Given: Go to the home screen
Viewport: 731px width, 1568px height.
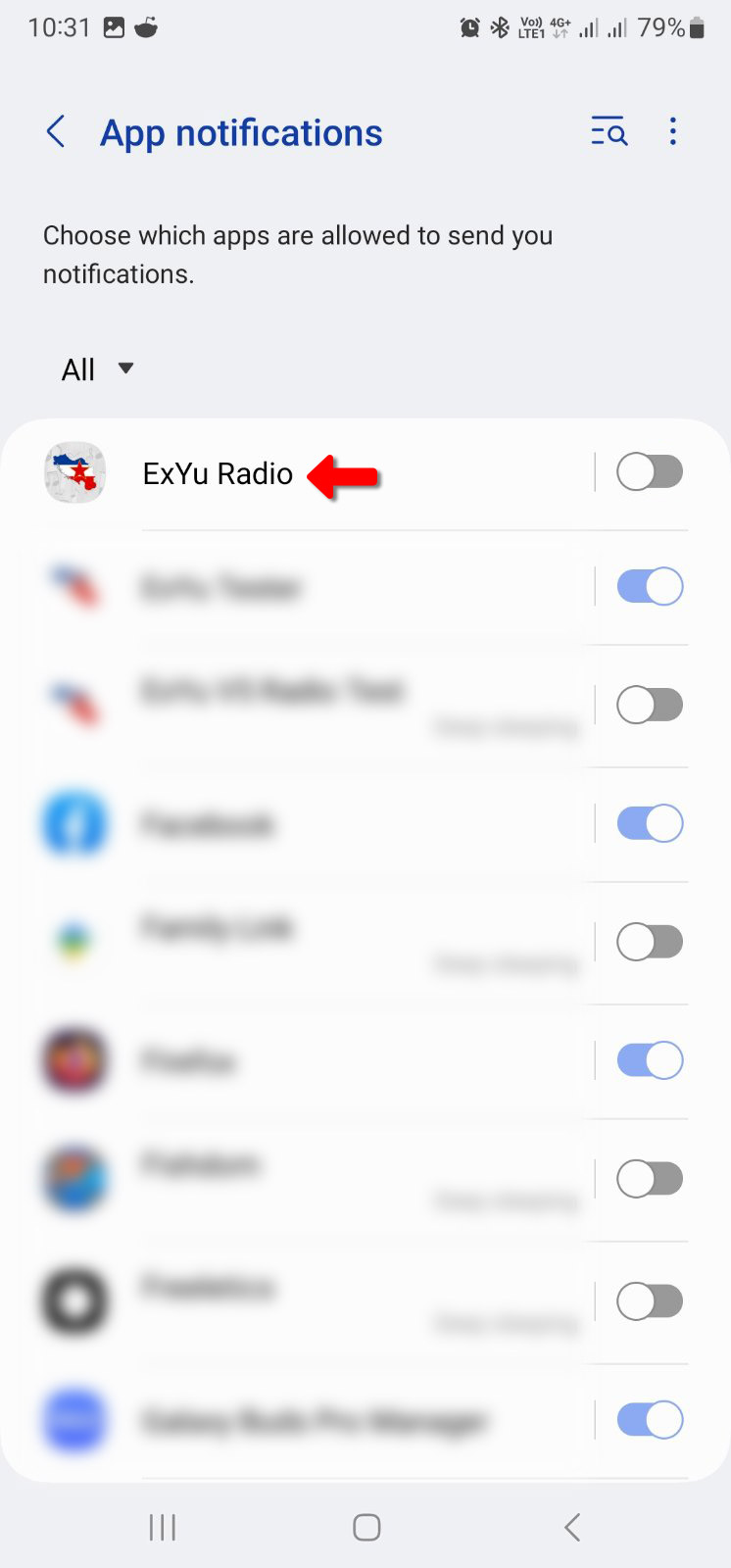Looking at the screenshot, I should click(x=366, y=1527).
